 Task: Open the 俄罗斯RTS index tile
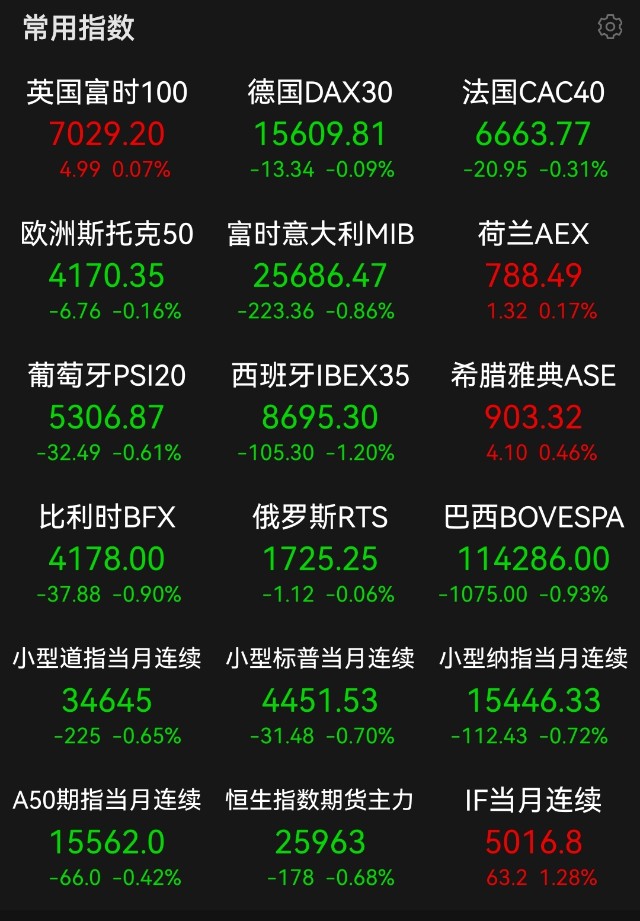(x=320, y=554)
